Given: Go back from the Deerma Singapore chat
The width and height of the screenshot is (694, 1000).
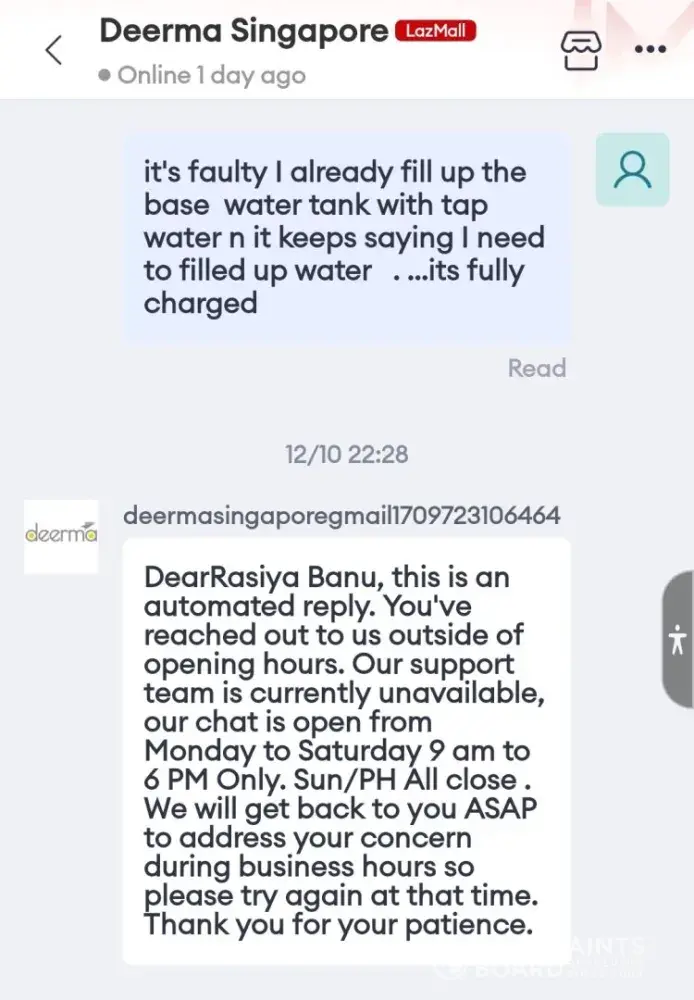Looking at the screenshot, I should [54, 49].
